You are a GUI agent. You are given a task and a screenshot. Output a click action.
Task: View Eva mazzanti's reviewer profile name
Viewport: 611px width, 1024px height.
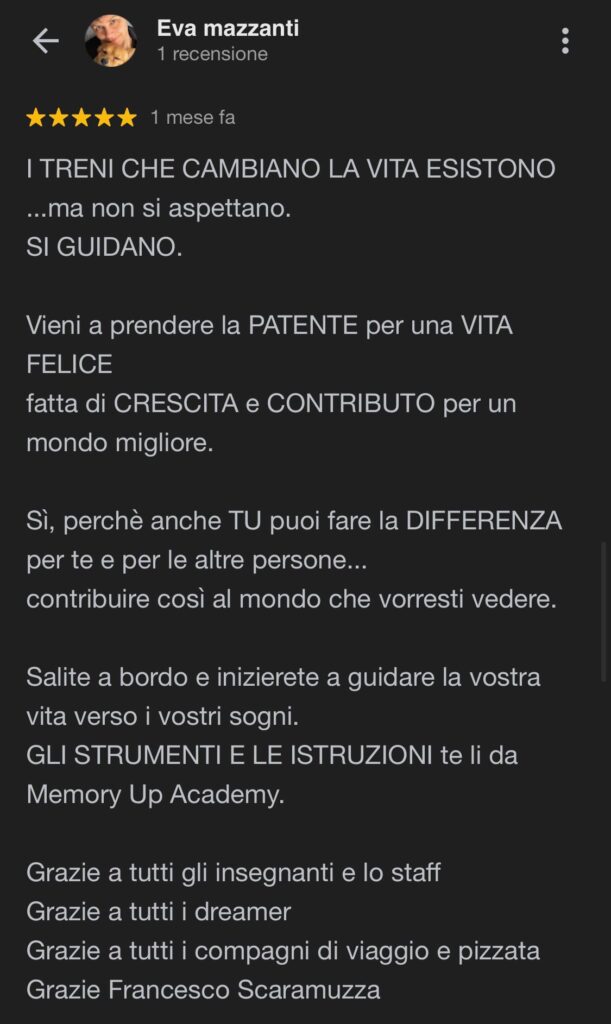coord(228,28)
